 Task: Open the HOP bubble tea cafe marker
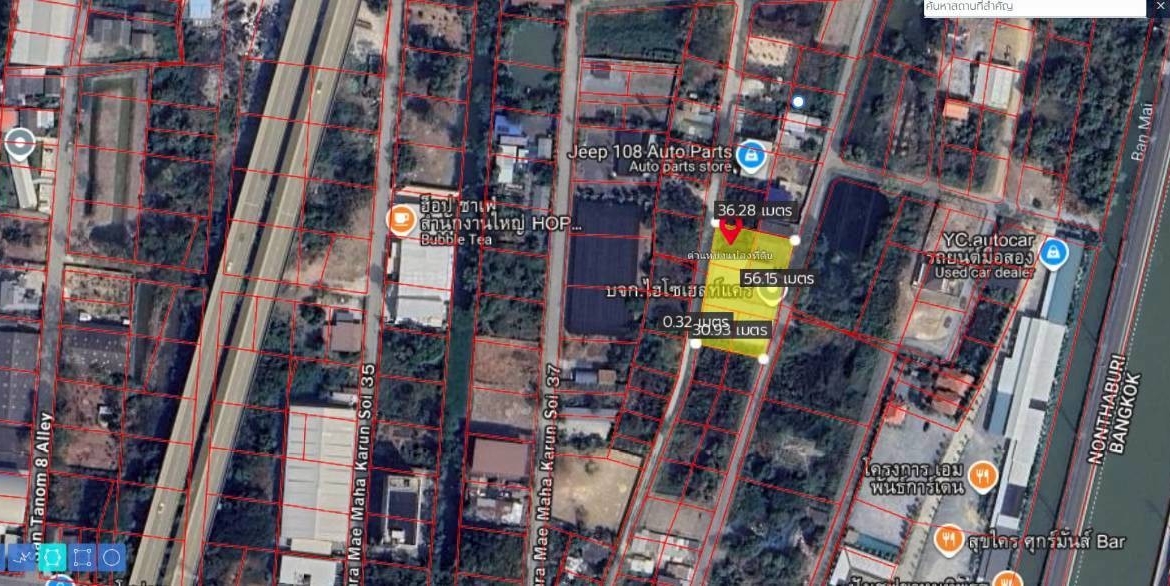(x=402, y=219)
